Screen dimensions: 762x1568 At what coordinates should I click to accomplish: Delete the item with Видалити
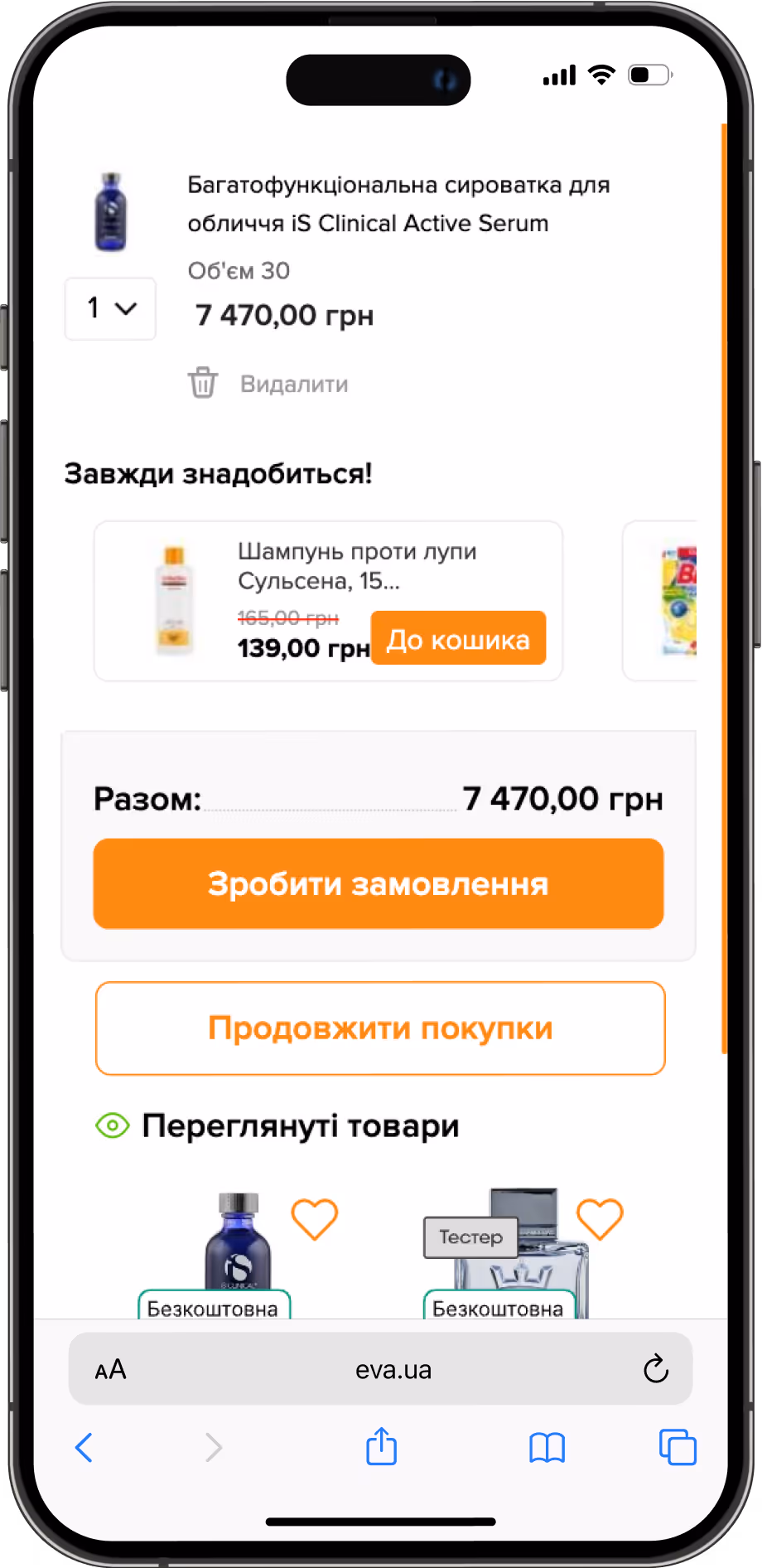tap(269, 384)
